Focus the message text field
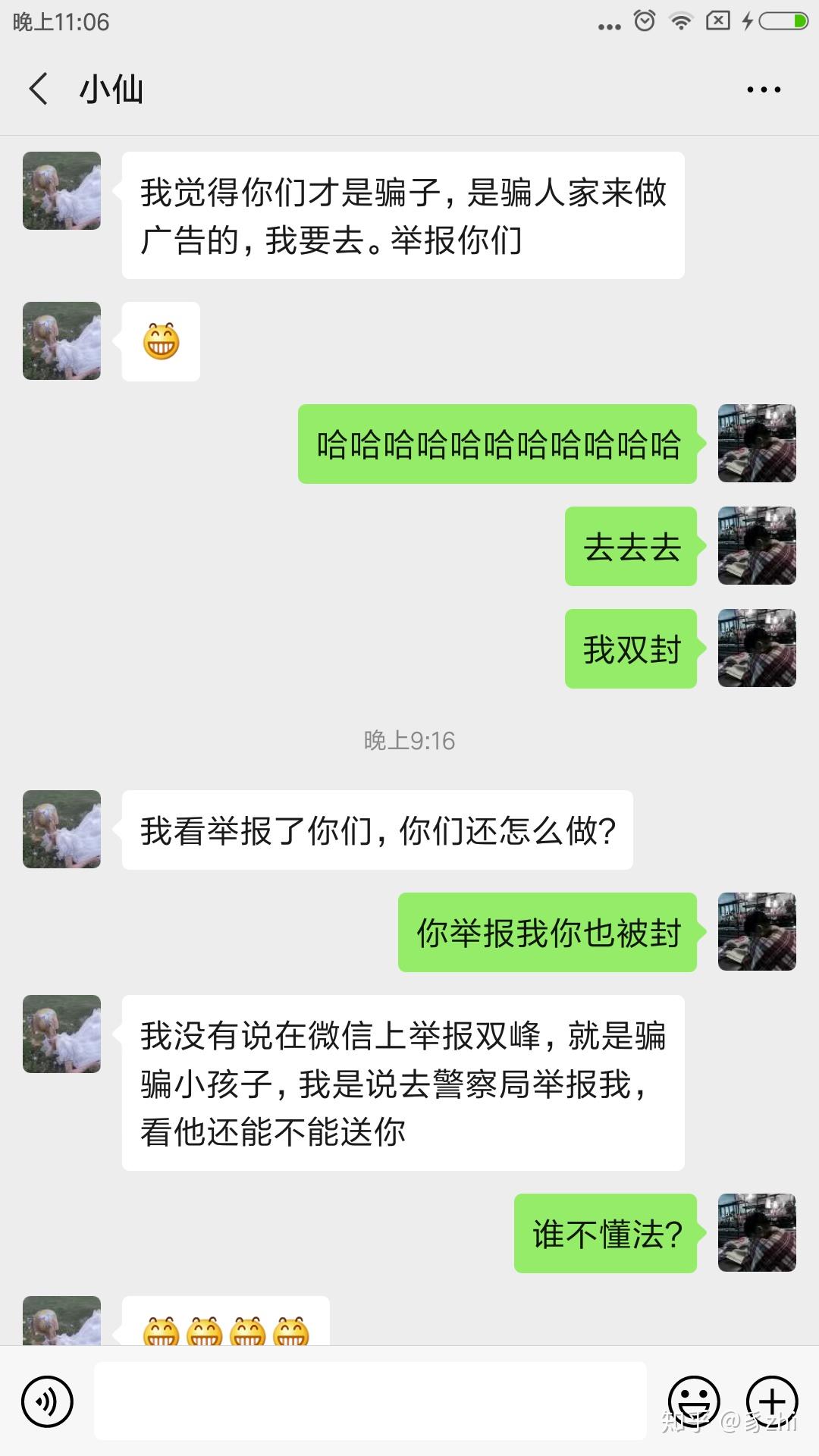Viewport: 819px width, 1456px height. click(370, 1401)
